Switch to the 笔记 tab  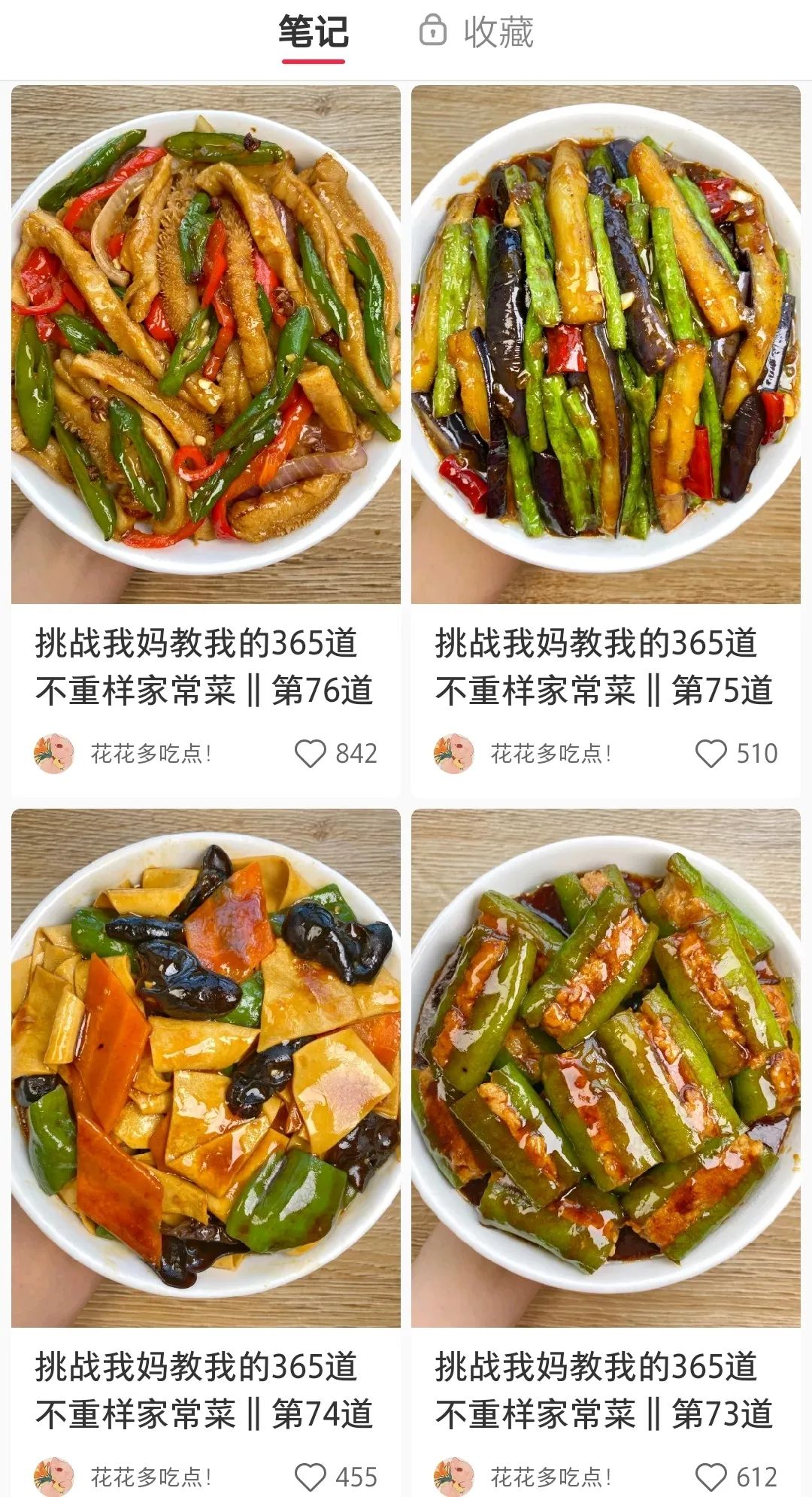pos(311,30)
